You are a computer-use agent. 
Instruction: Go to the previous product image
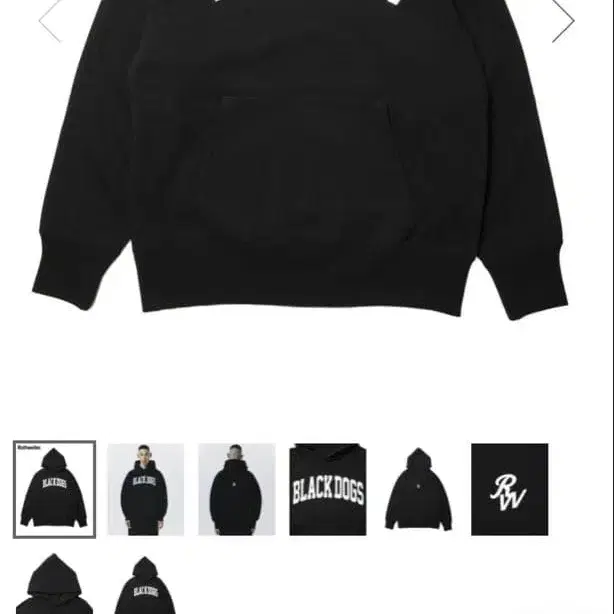tap(50, 20)
